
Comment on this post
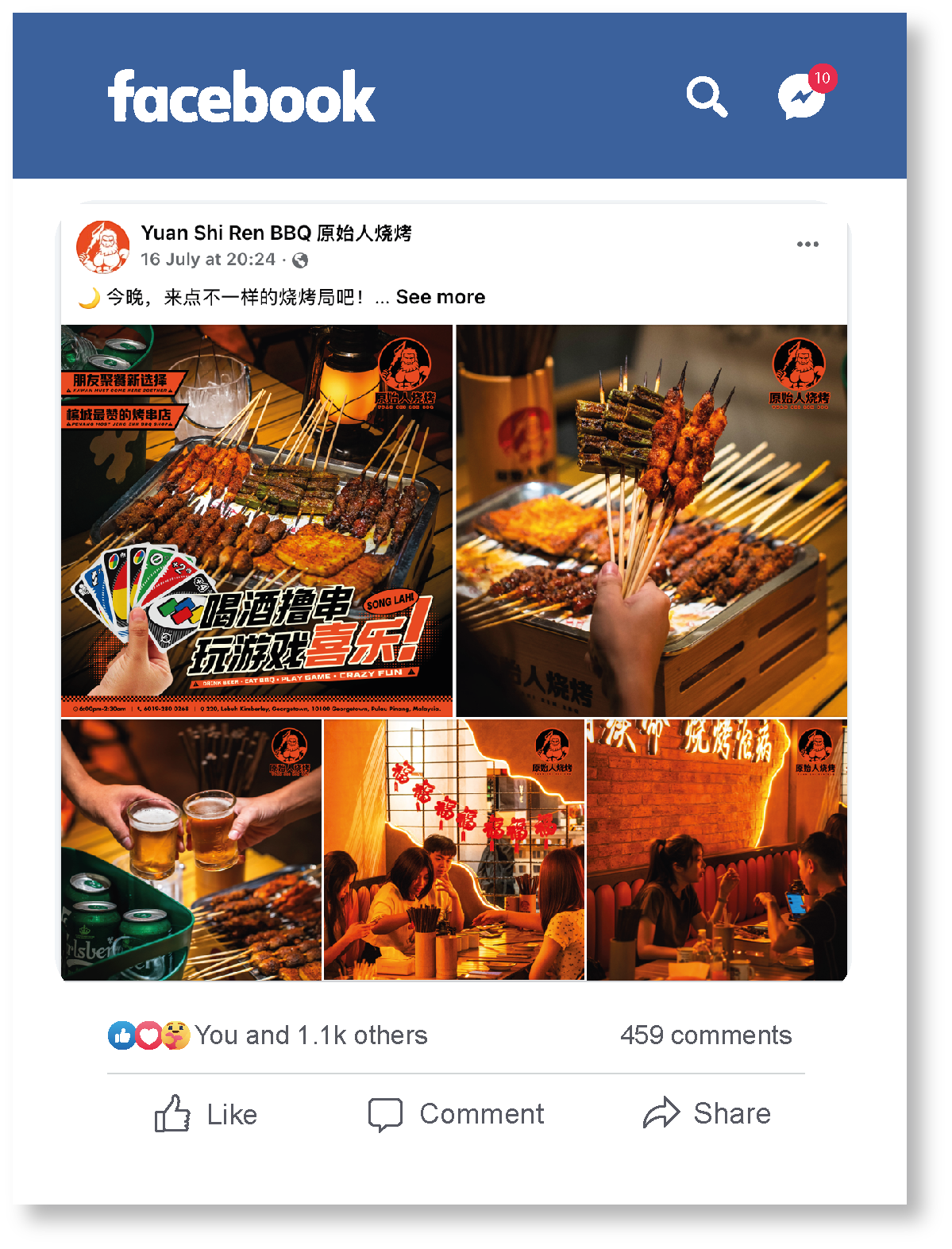click(x=457, y=1114)
